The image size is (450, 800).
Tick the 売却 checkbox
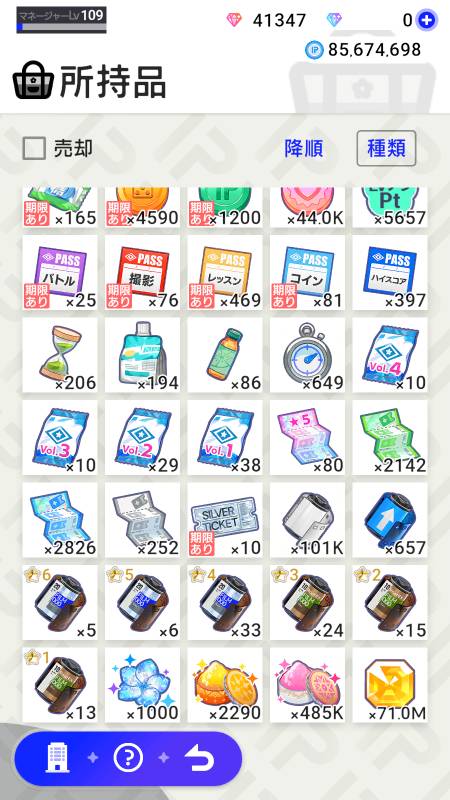pyautogui.click(x=35, y=149)
